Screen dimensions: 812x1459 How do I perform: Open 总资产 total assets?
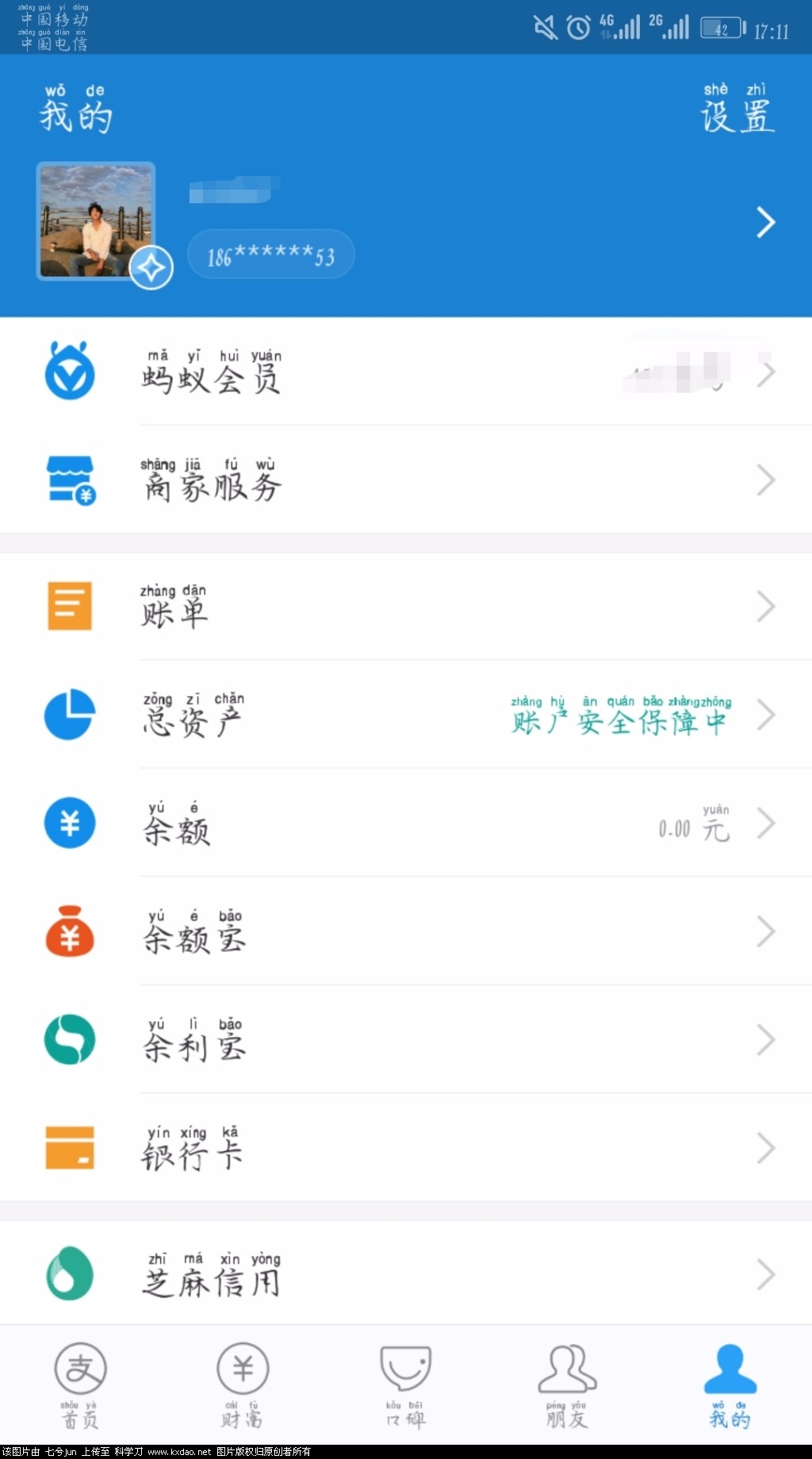pos(404,715)
